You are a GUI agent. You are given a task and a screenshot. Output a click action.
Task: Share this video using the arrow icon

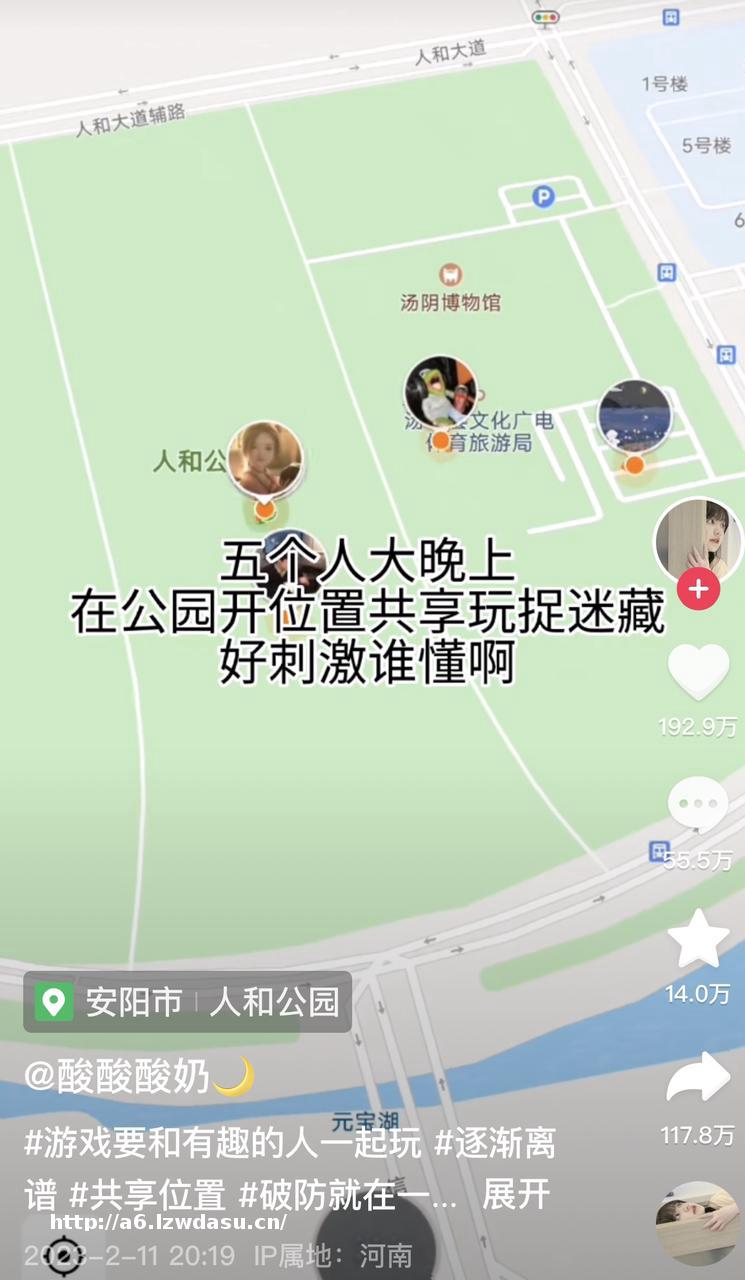click(698, 1080)
